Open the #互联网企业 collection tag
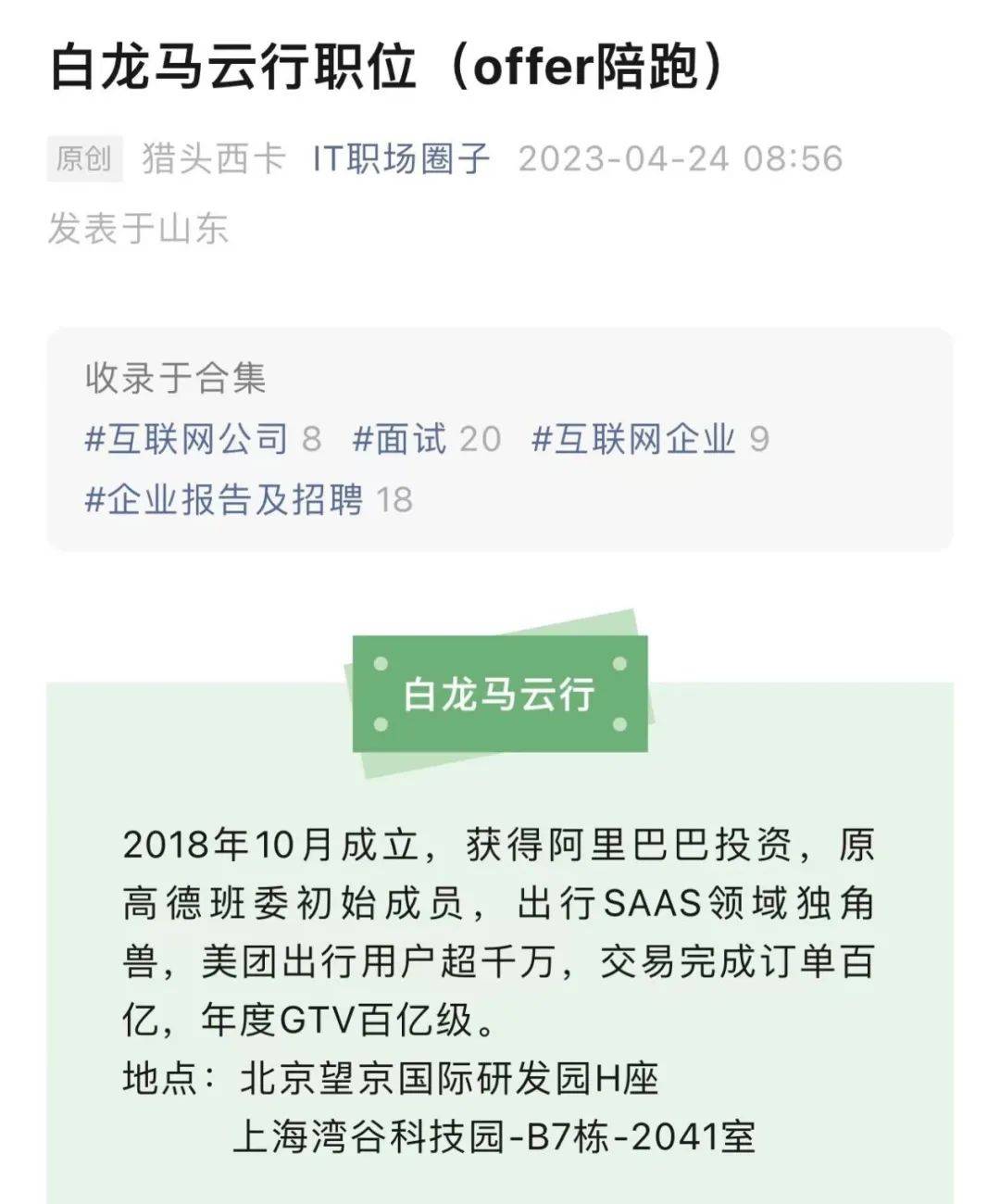 click(633, 439)
